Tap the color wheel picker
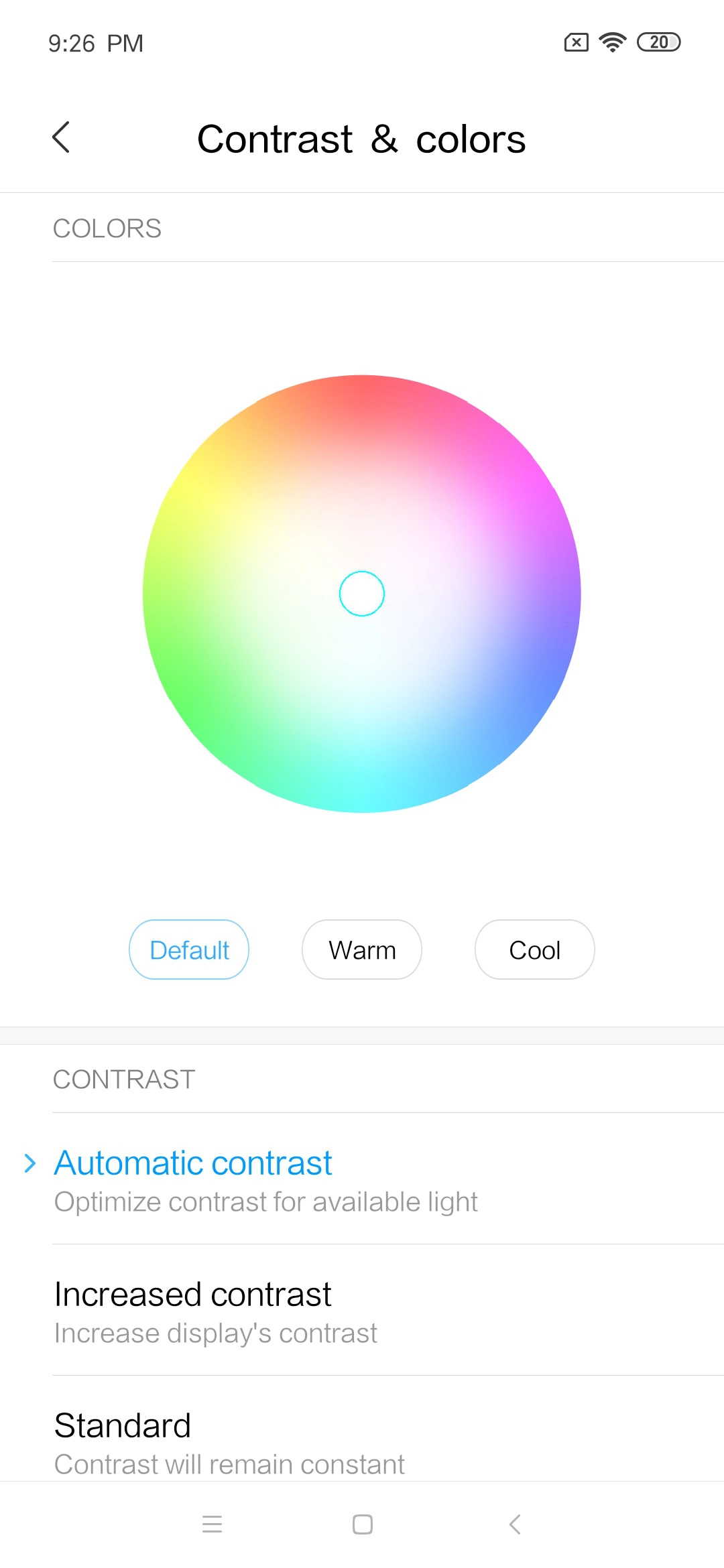This screenshot has height=1568, width=724. click(x=362, y=594)
